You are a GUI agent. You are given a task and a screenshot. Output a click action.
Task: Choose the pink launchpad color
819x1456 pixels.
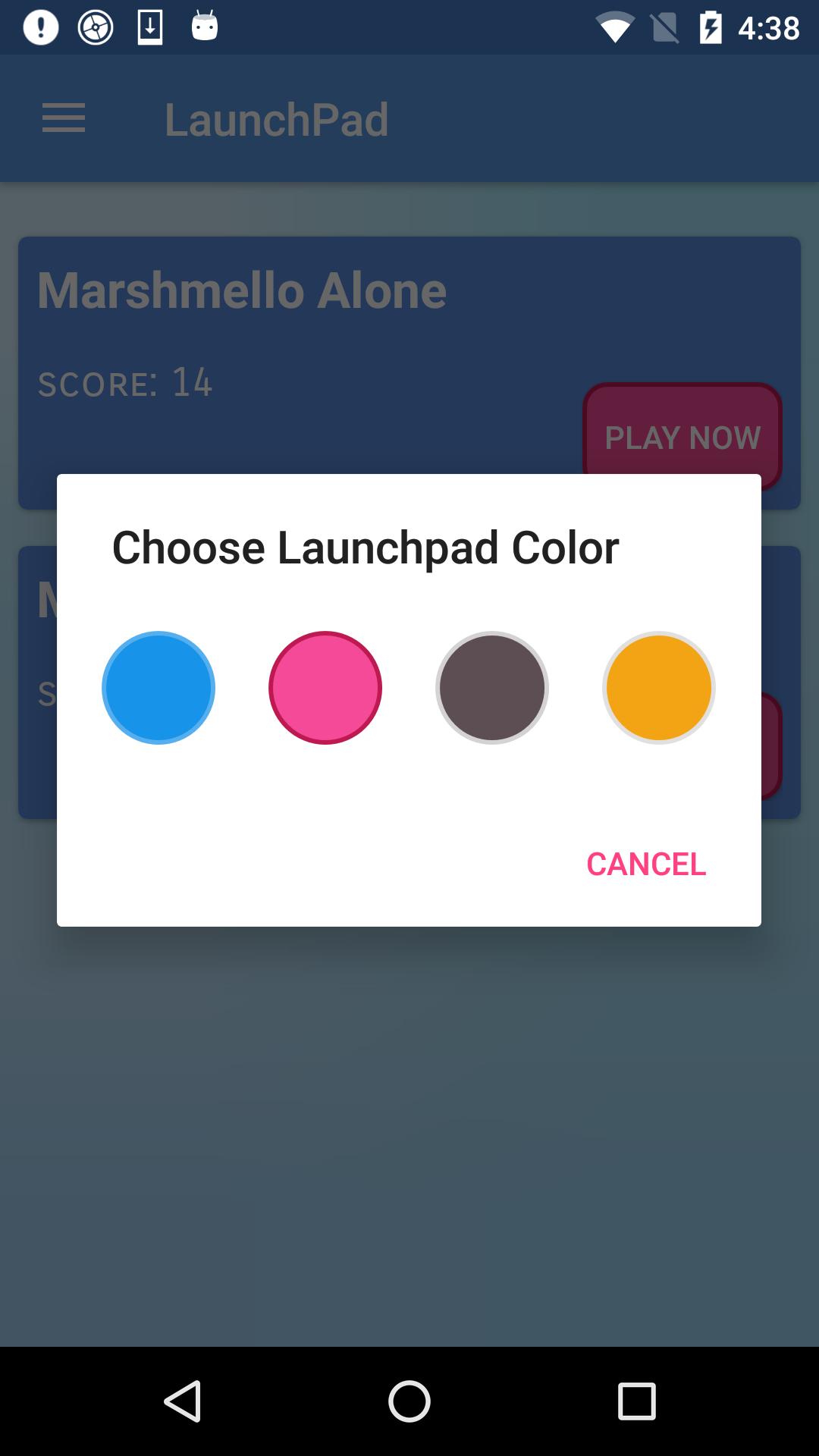325,688
